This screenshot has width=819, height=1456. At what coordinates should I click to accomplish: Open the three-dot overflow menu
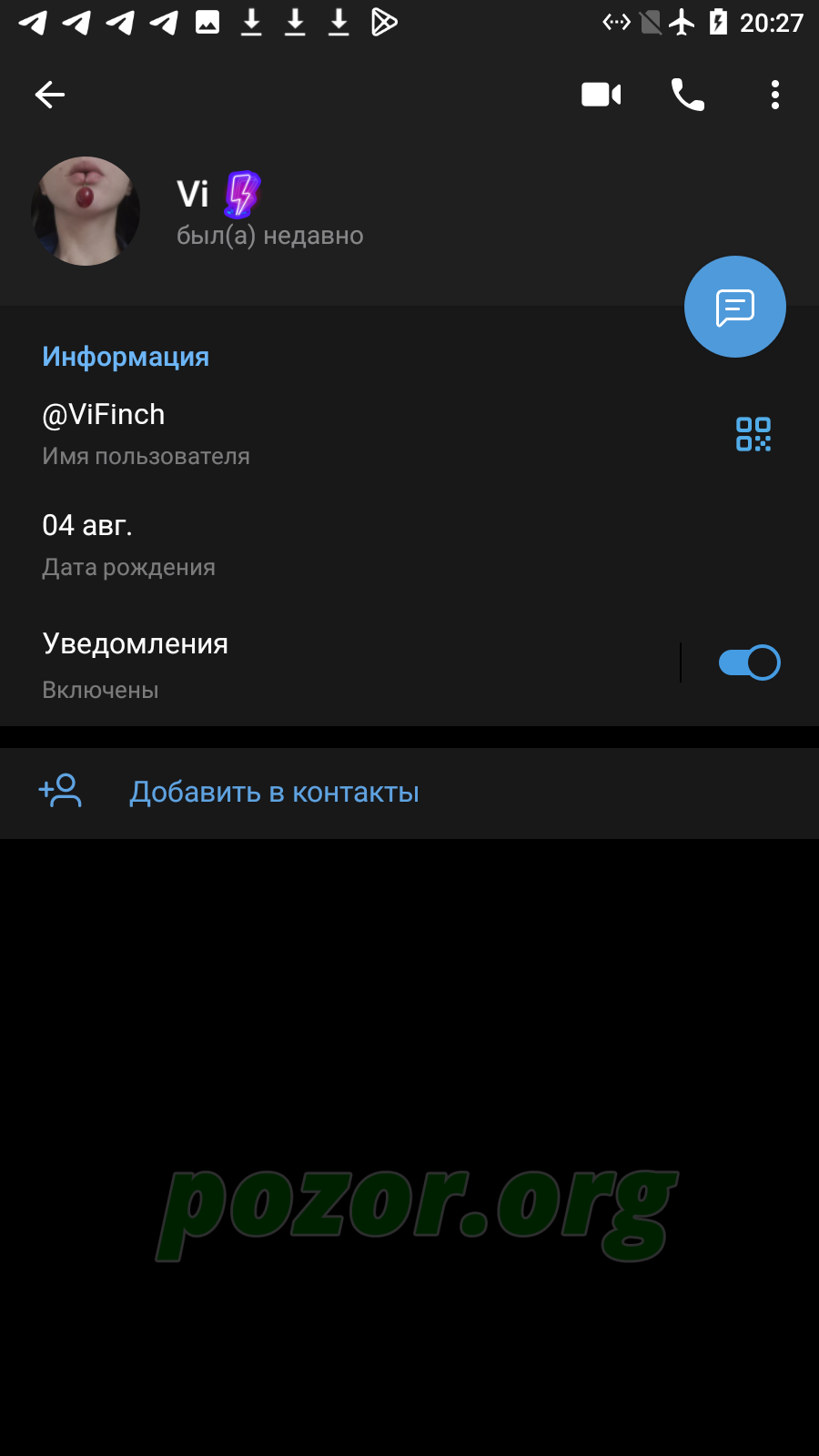(775, 95)
